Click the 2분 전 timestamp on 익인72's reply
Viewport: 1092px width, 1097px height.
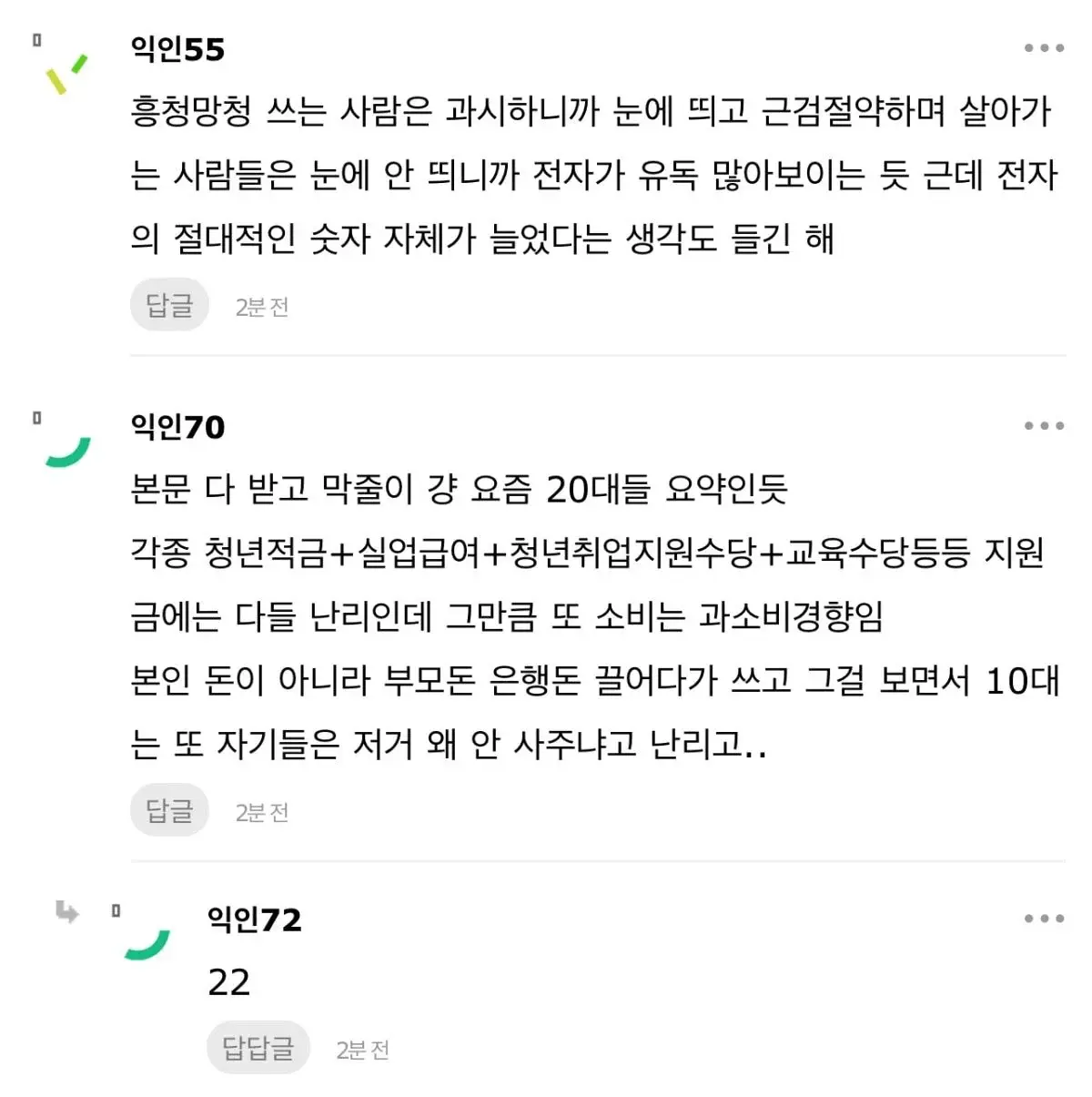[x=361, y=1049]
